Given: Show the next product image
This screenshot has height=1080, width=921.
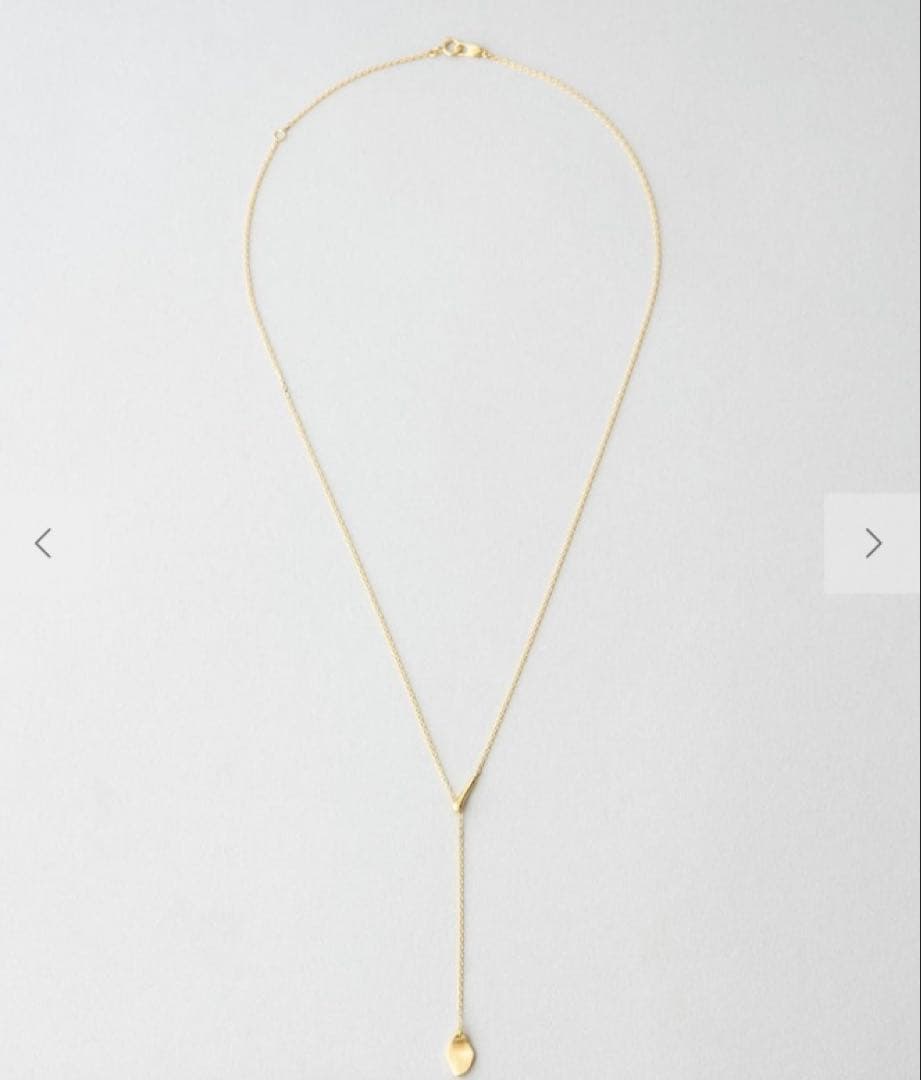Looking at the screenshot, I should coord(873,543).
